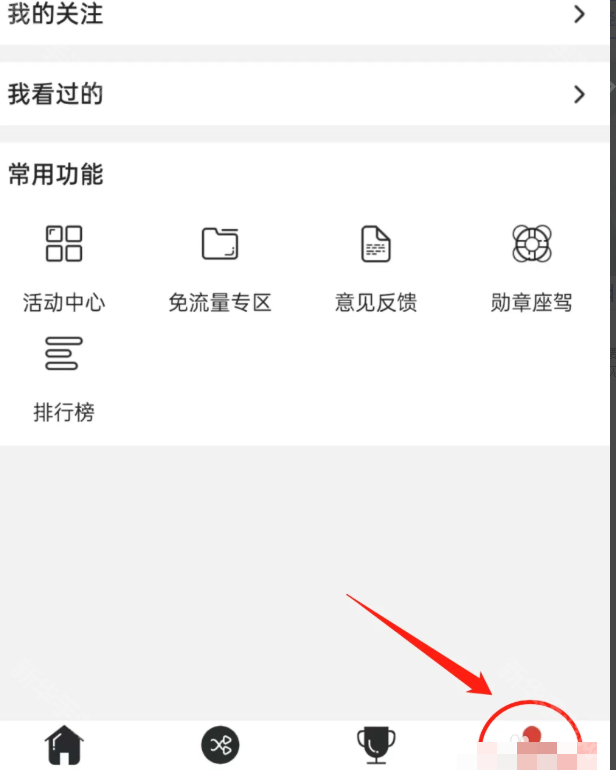Screen dimensions: 616x770
Task: Open the 我看过的 history row
Action: 300,95
